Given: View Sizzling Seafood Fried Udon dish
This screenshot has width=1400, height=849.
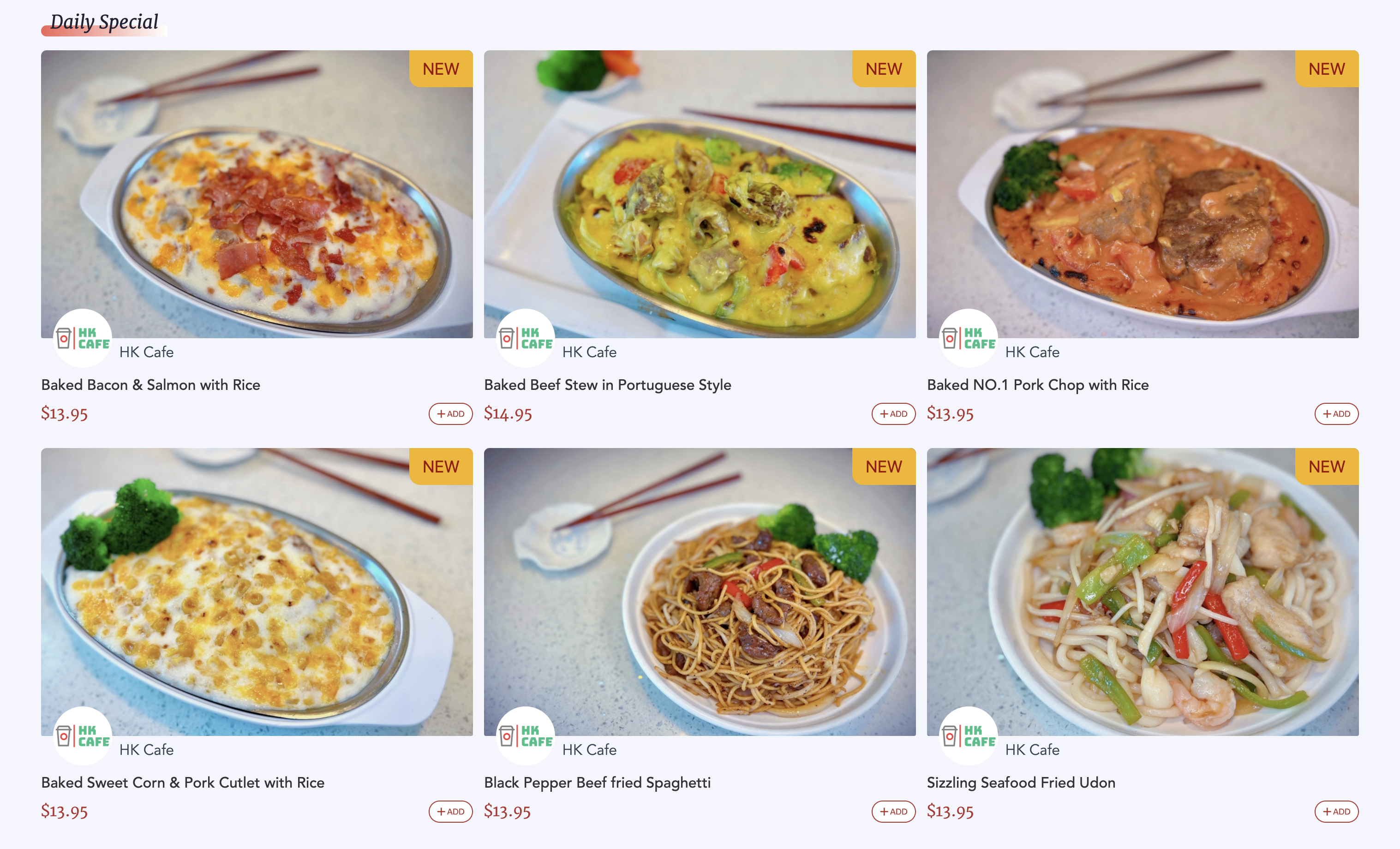Looking at the screenshot, I should [x=1142, y=591].
